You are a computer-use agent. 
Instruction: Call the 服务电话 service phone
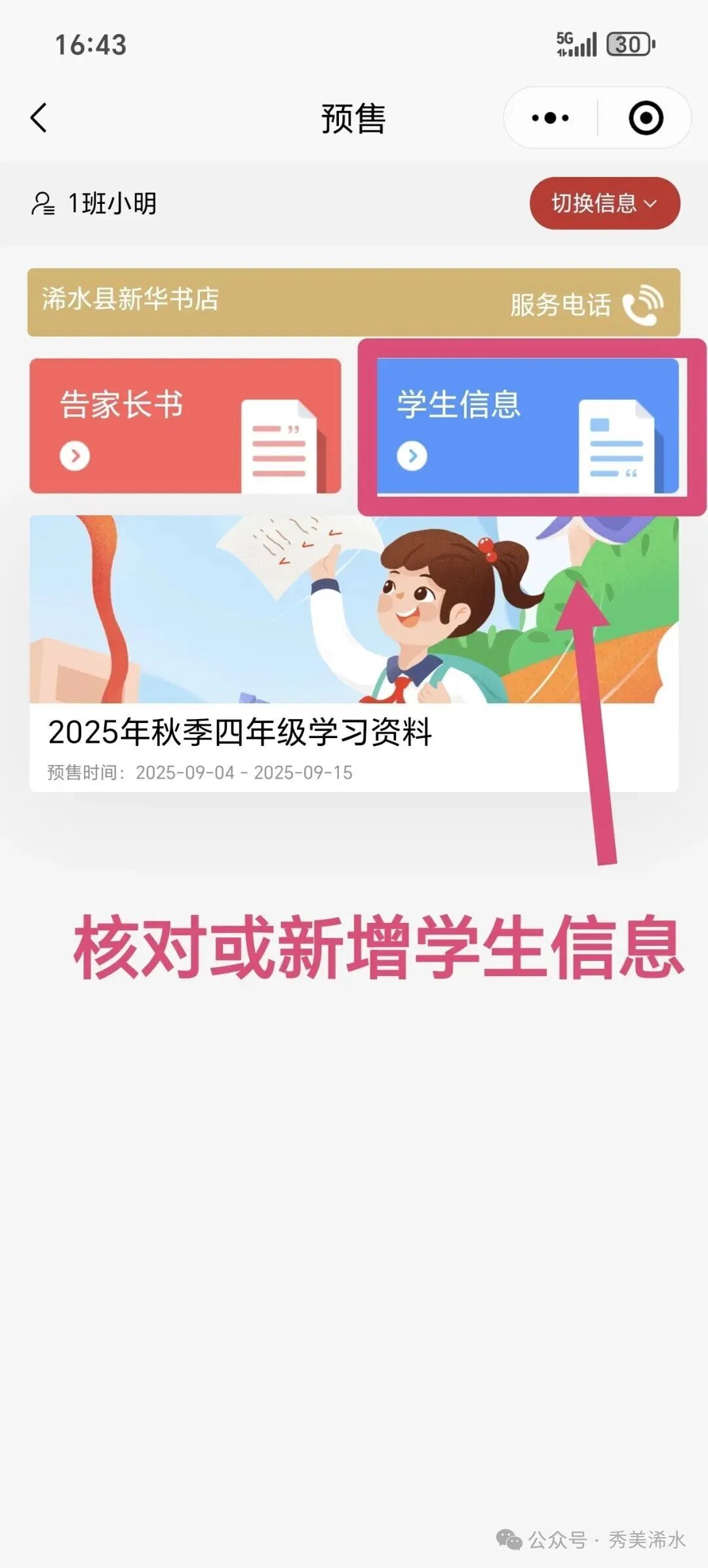pyautogui.click(x=587, y=304)
